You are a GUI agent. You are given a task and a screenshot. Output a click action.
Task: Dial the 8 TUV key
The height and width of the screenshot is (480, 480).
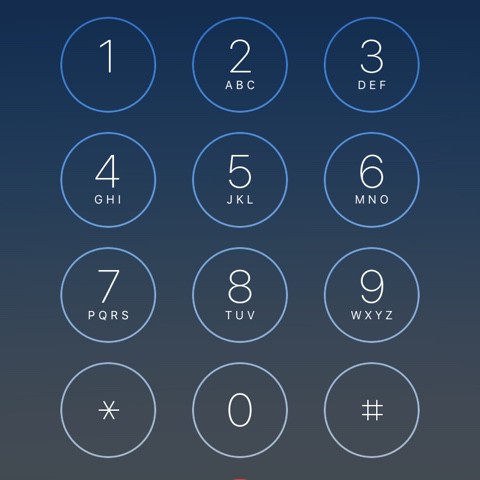(x=240, y=295)
